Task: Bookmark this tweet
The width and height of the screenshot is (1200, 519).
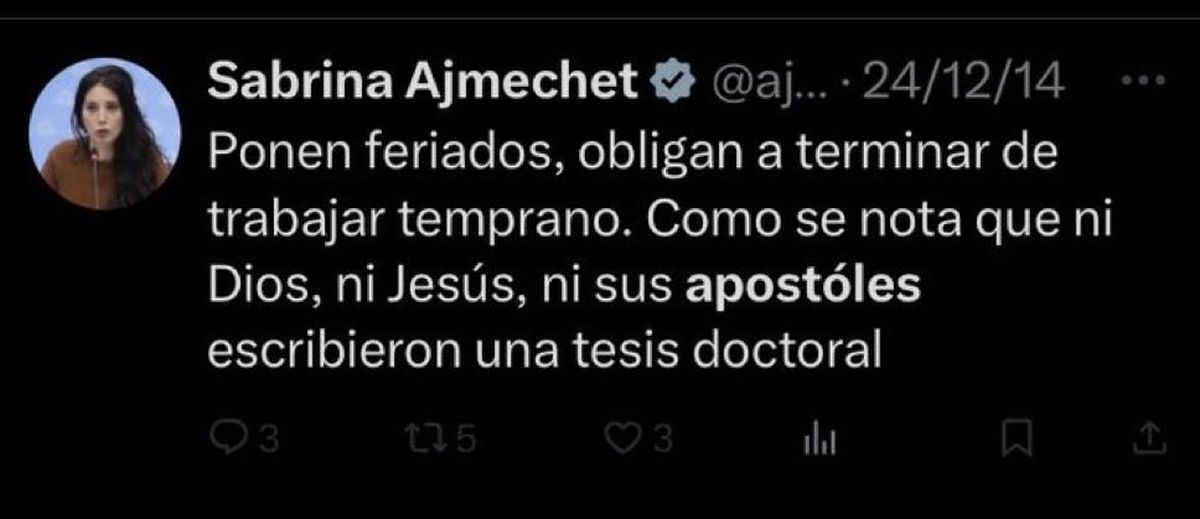Action: point(1014,438)
